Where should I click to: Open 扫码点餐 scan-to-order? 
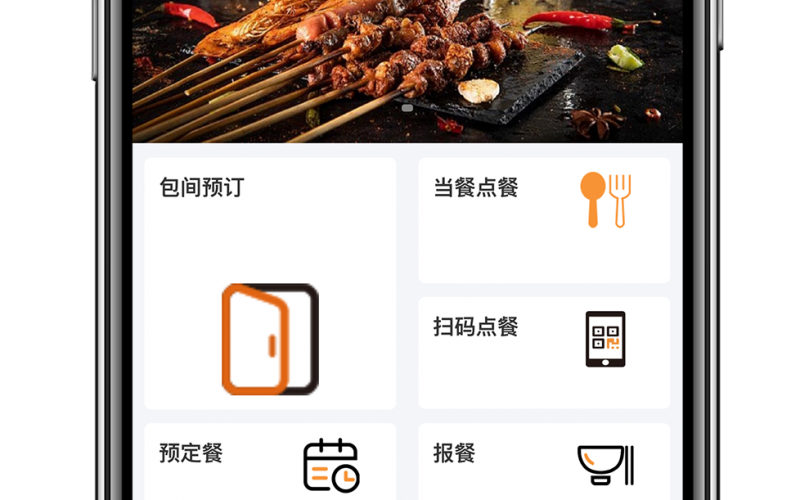pos(543,351)
